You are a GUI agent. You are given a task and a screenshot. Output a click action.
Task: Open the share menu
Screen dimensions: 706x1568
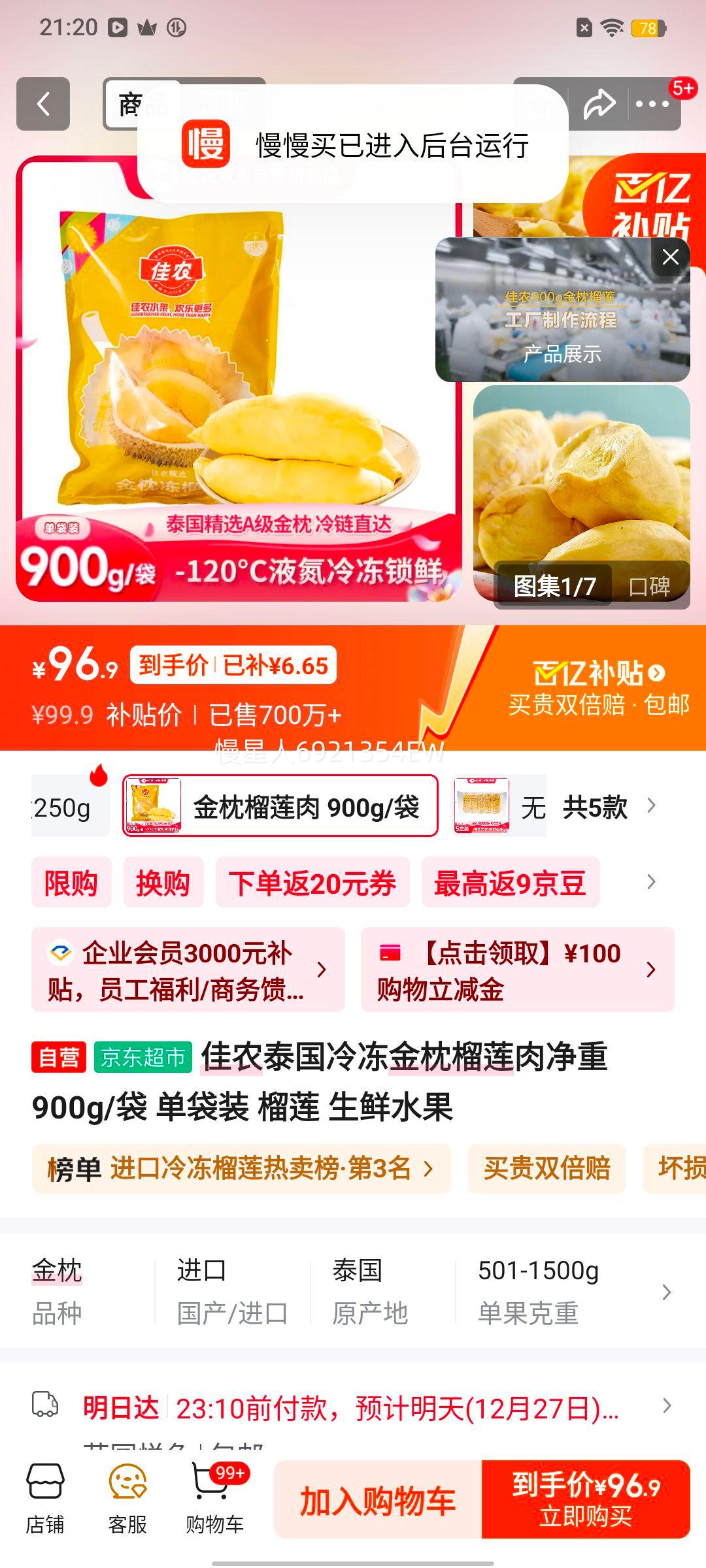coord(601,103)
